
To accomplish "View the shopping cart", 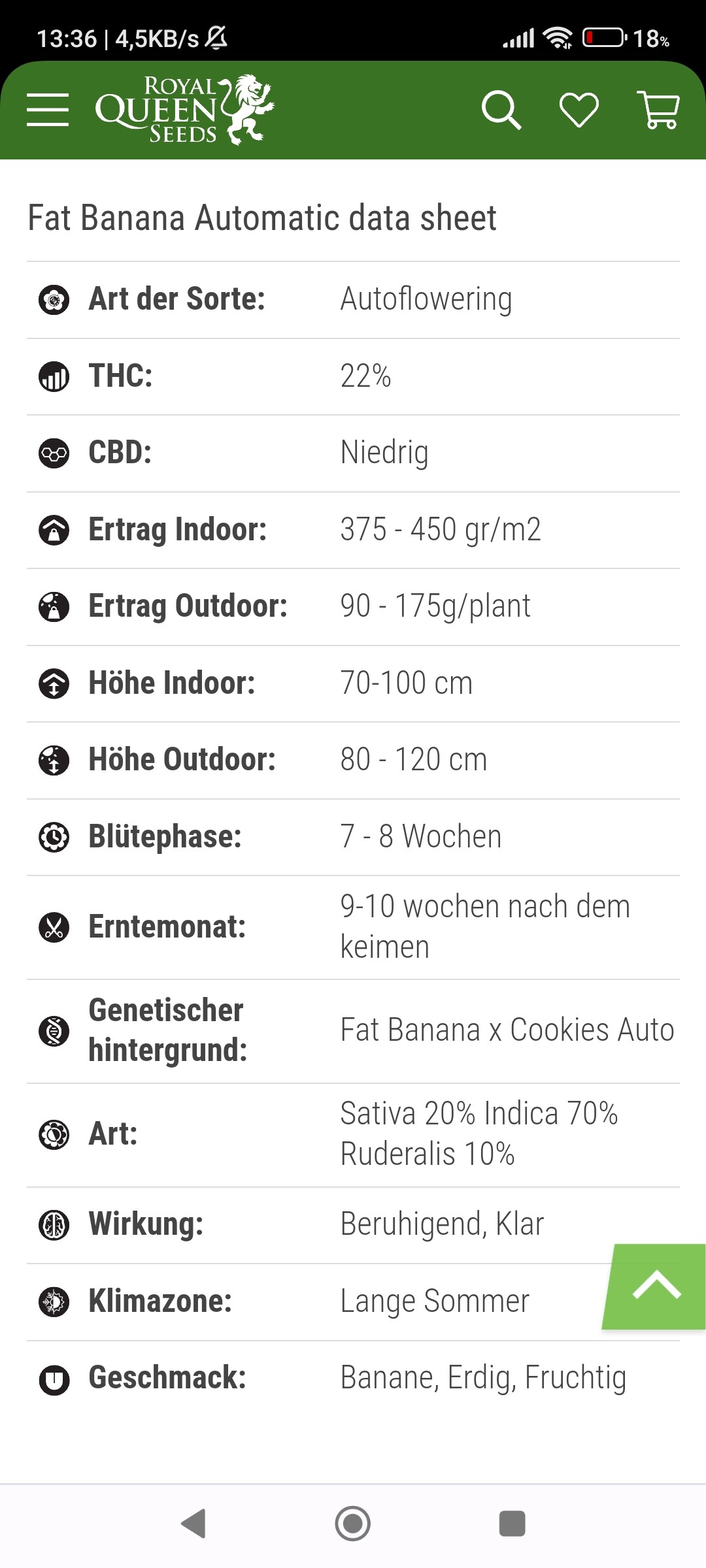I will click(658, 110).
